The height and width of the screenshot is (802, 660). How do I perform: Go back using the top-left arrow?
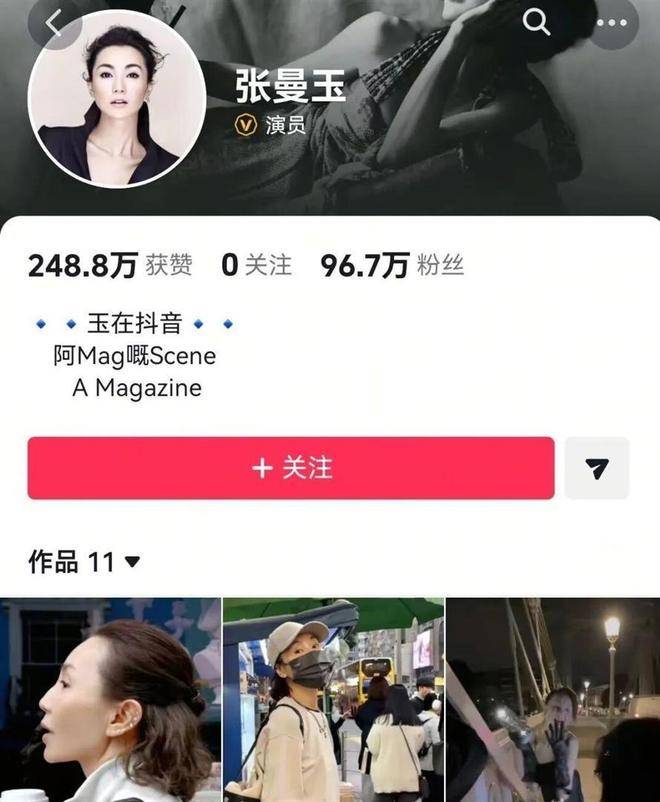click(52, 24)
